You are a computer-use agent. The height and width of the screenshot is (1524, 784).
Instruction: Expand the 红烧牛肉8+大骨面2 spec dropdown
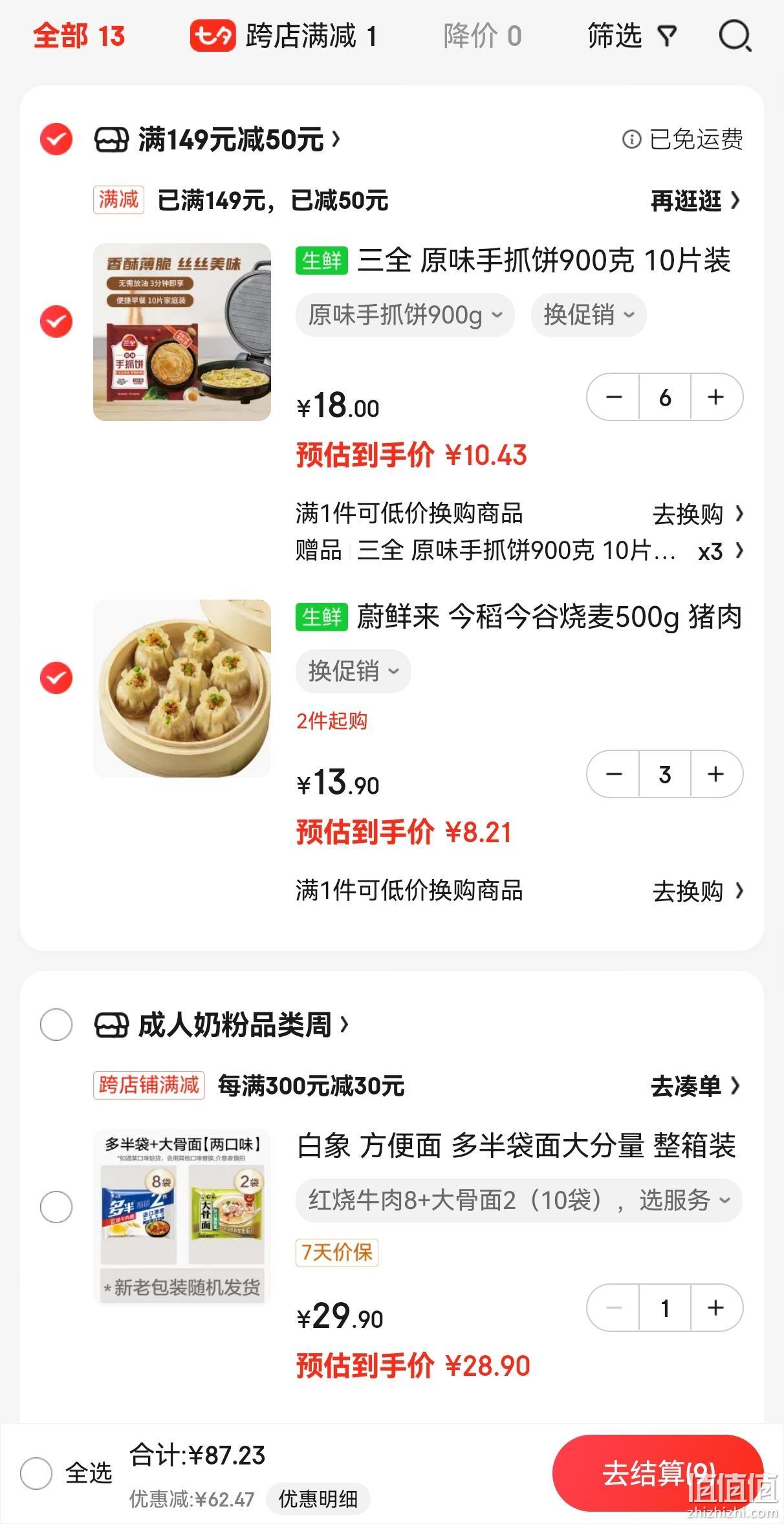[x=519, y=1201]
